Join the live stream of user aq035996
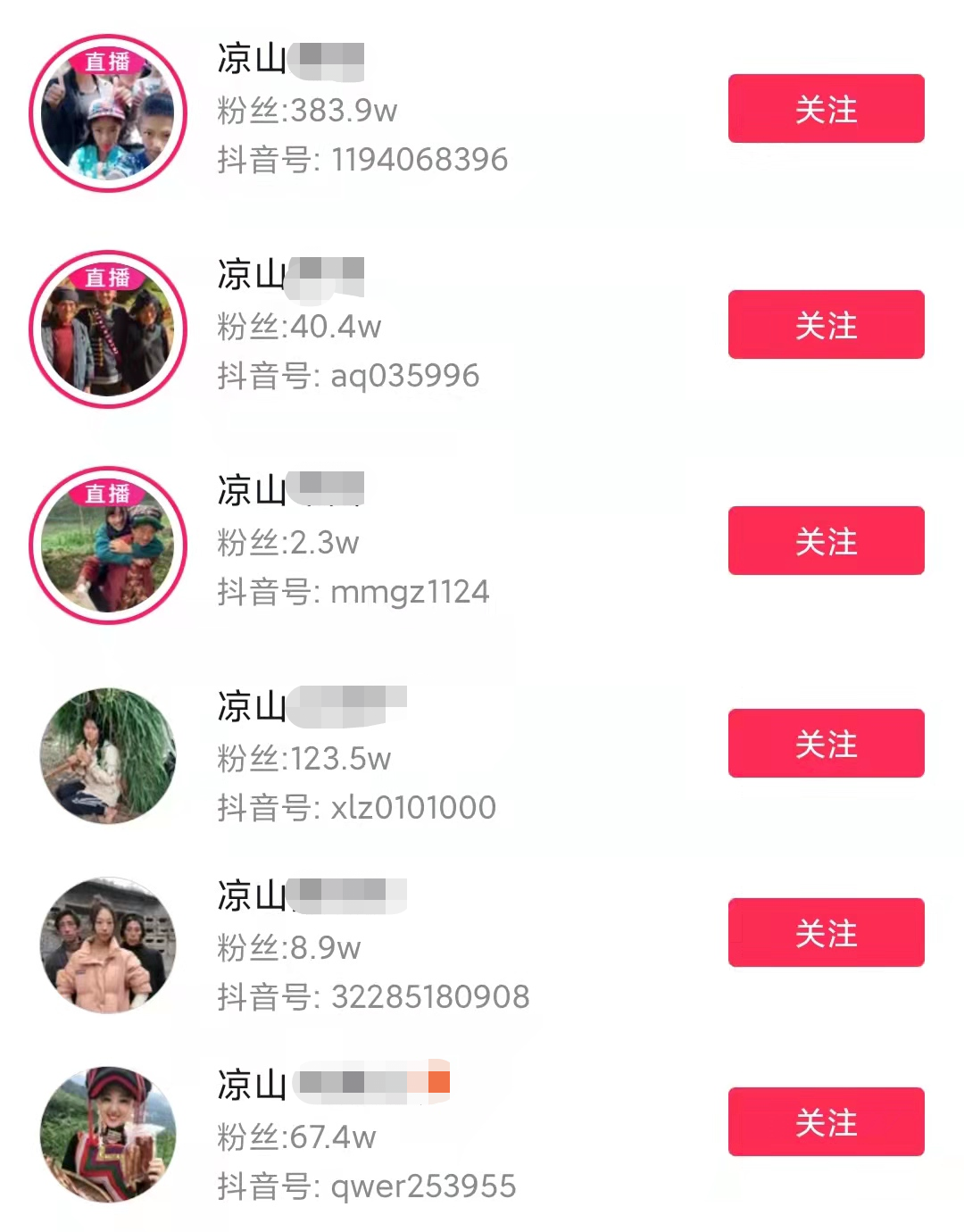The height and width of the screenshot is (1232, 964). (x=108, y=329)
